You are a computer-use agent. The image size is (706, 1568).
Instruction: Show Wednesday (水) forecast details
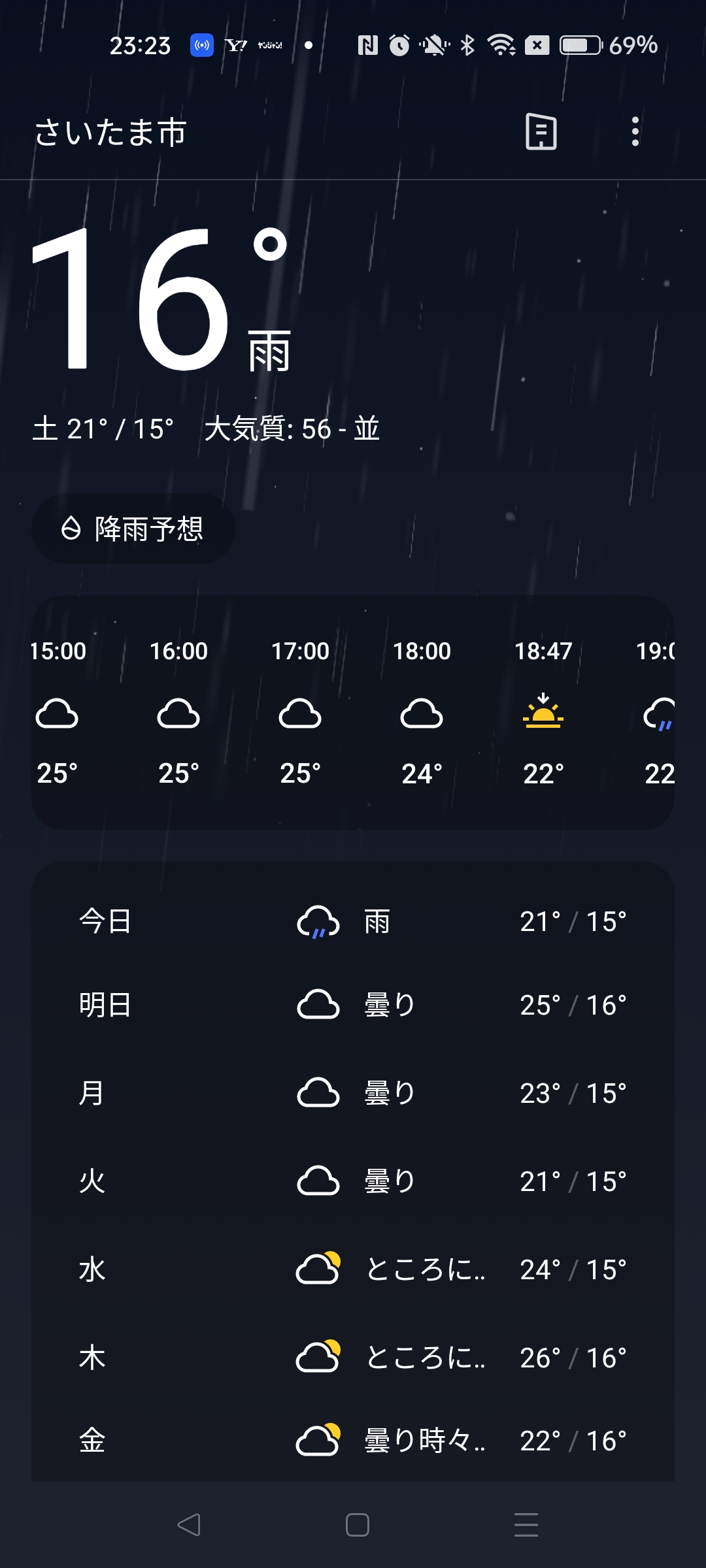coord(353,1269)
